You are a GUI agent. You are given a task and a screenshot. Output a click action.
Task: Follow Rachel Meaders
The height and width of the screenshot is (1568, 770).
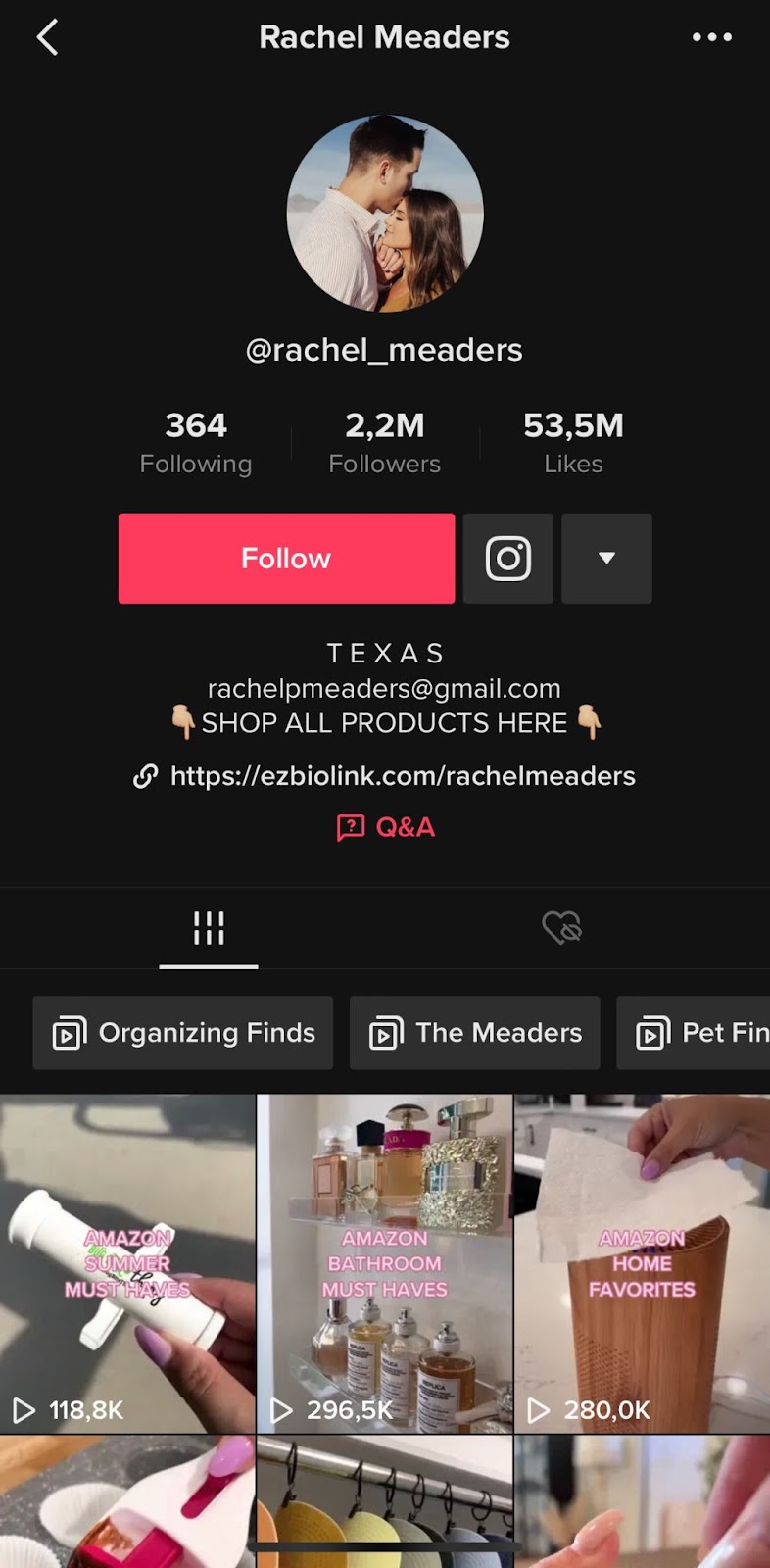click(x=286, y=558)
